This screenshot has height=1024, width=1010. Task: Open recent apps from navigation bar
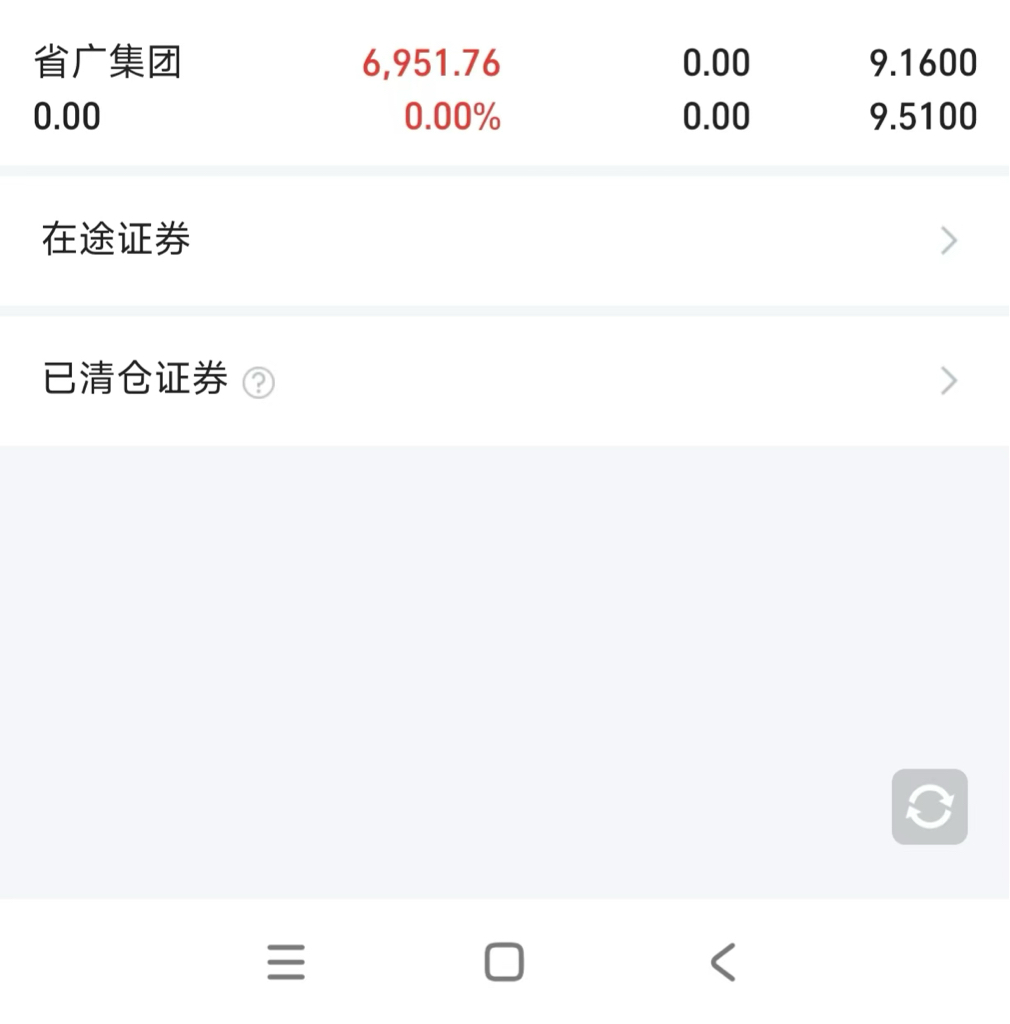[x=286, y=962]
